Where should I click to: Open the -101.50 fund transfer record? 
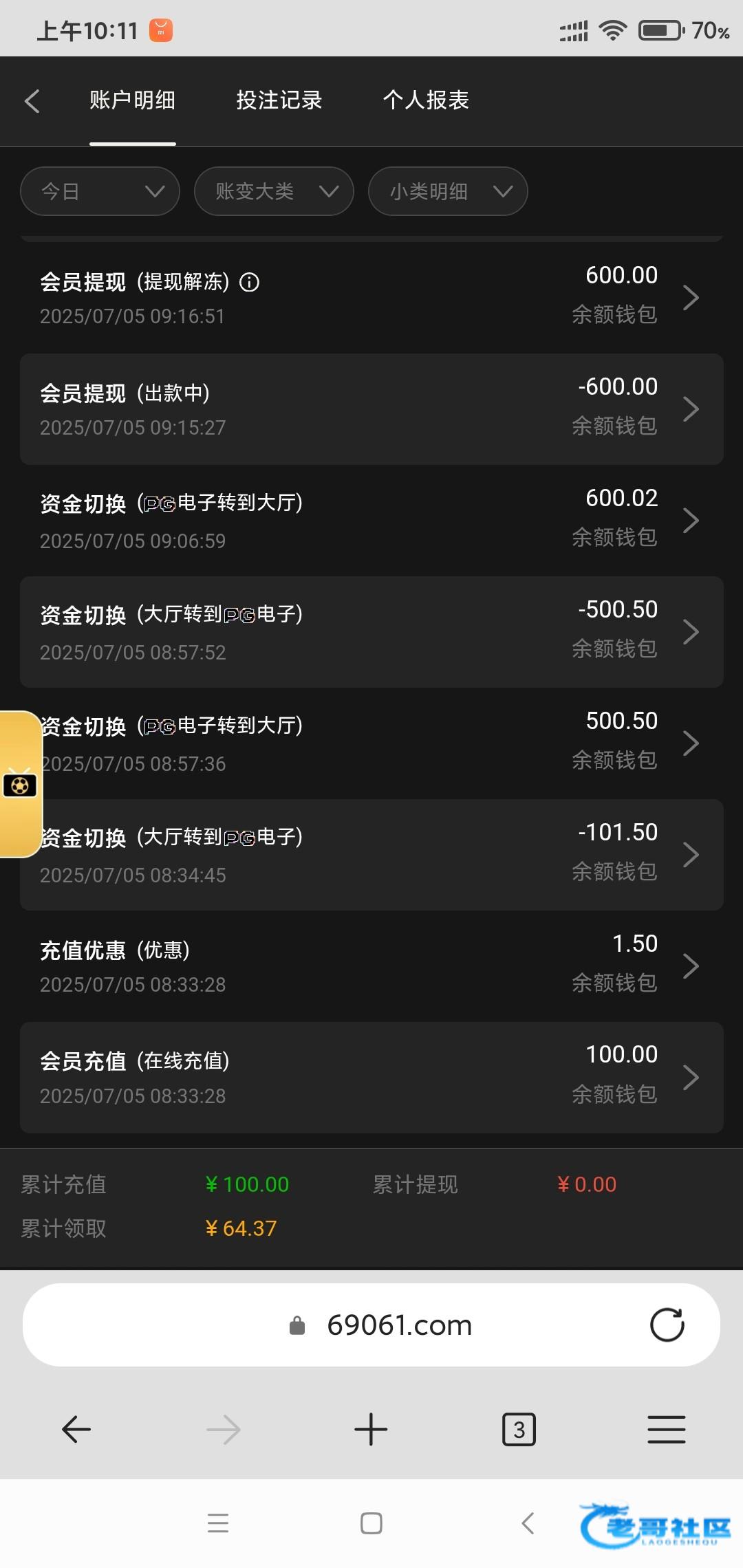click(371, 855)
